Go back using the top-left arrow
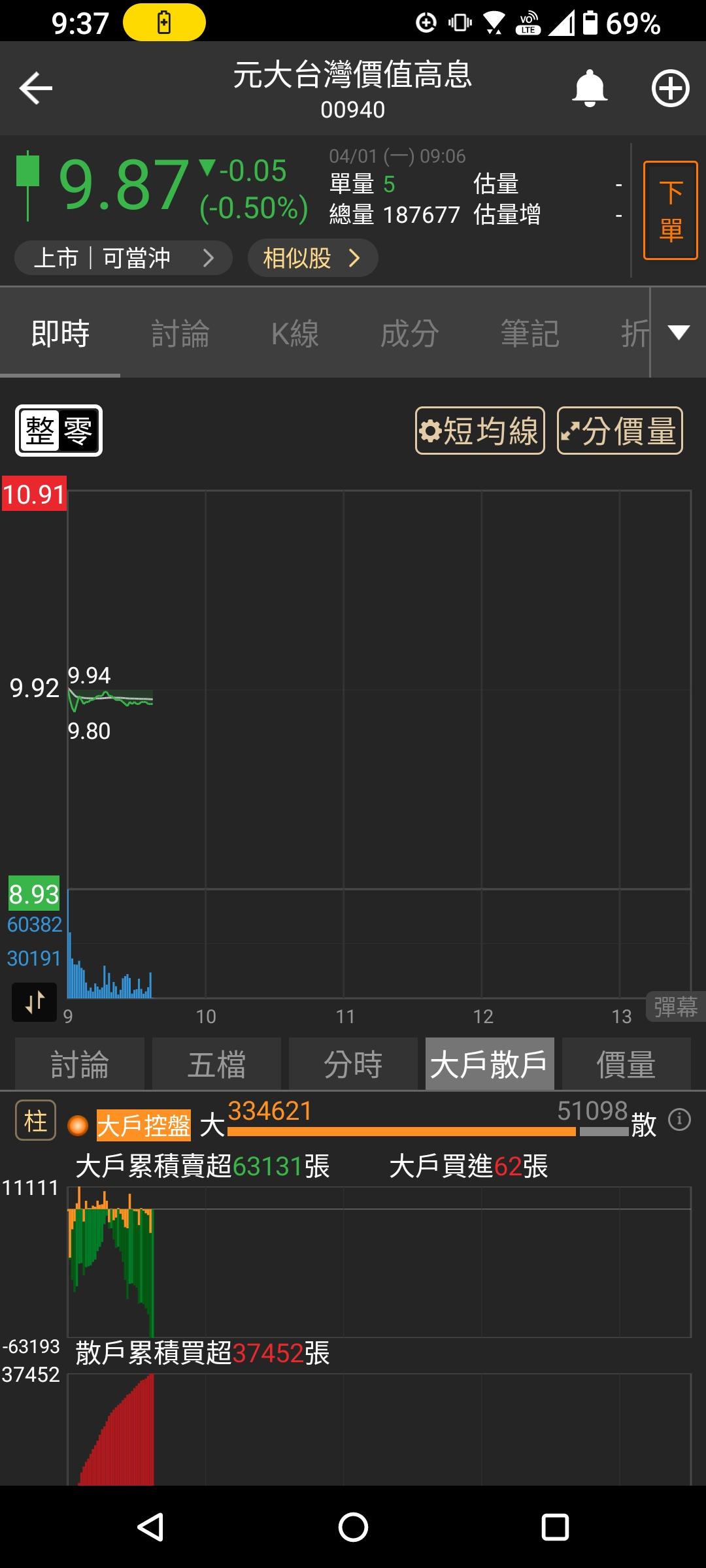Image resolution: width=706 pixels, height=1568 pixels. pyautogui.click(x=36, y=88)
